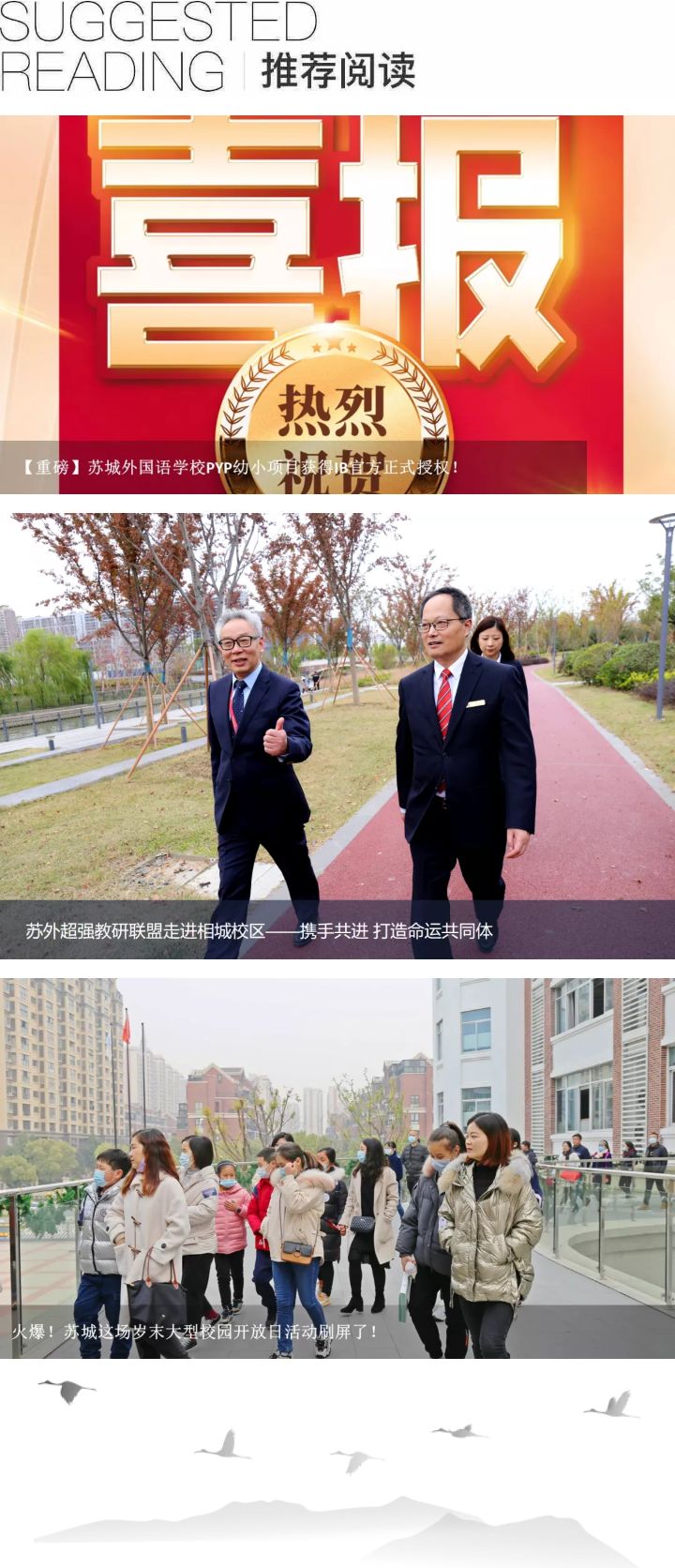
Task: Open the 苏城外国语学校PYP IB授权 article card
Action: pos(337,305)
